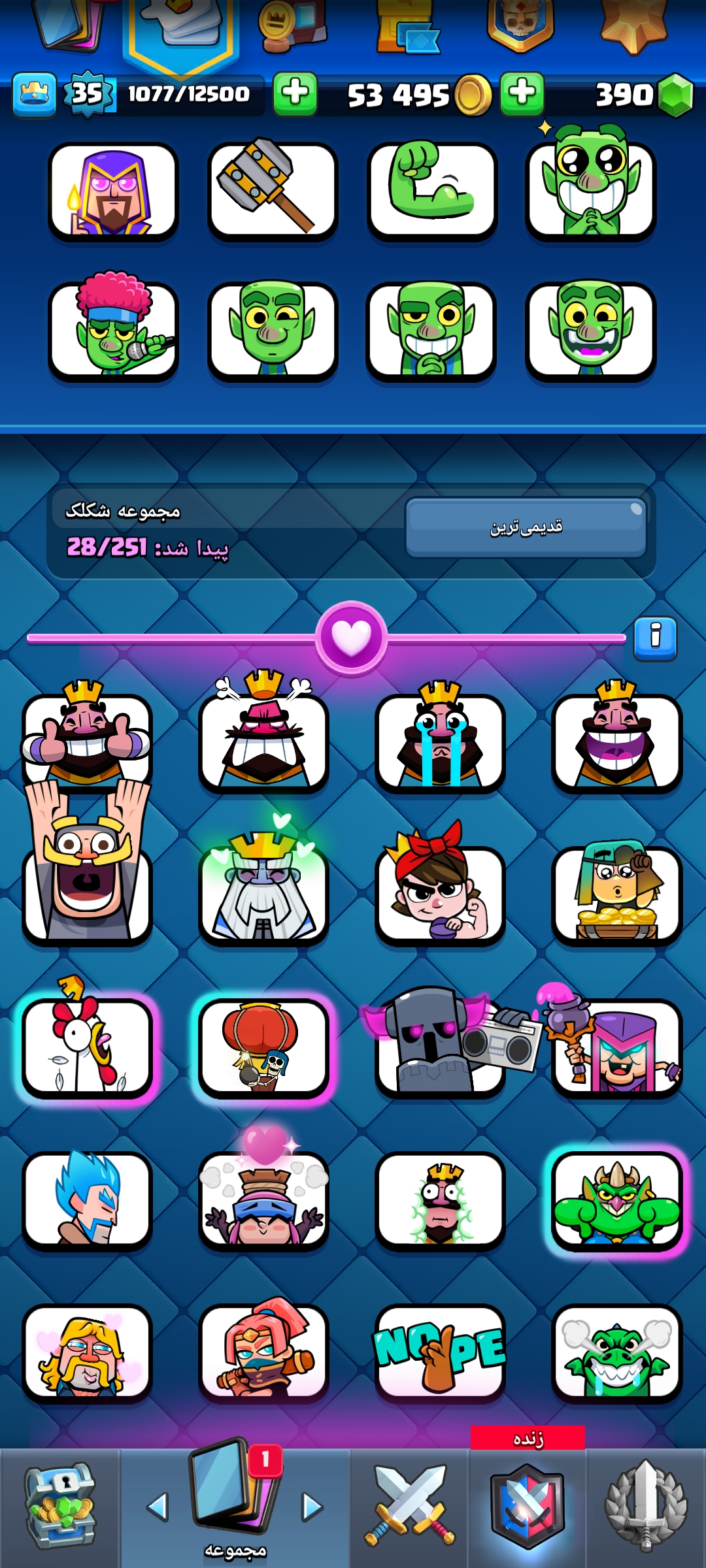This screenshot has height=1568, width=706.
Task: Choose the crying king emote
Action: click(440, 742)
